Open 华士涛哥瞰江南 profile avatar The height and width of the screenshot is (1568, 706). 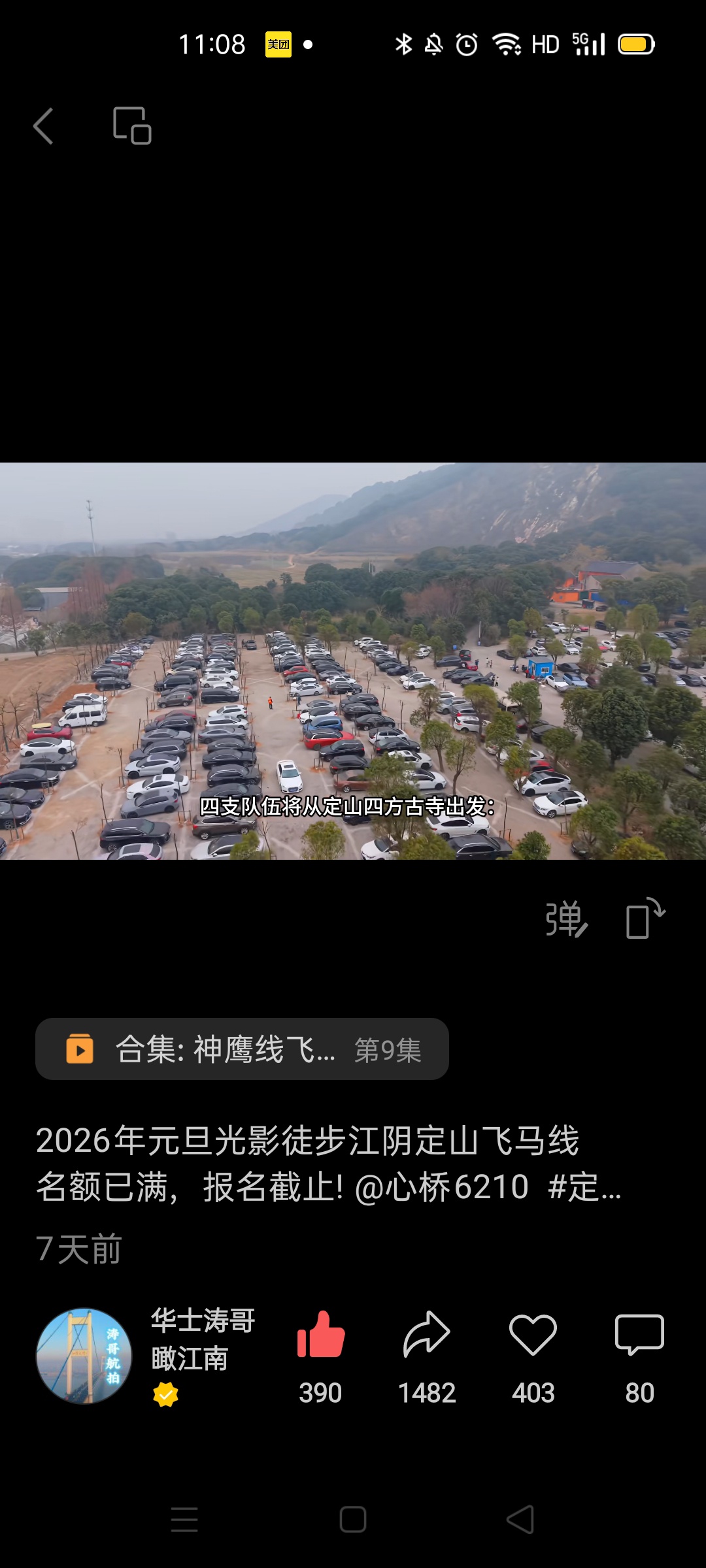[x=84, y=1356]
